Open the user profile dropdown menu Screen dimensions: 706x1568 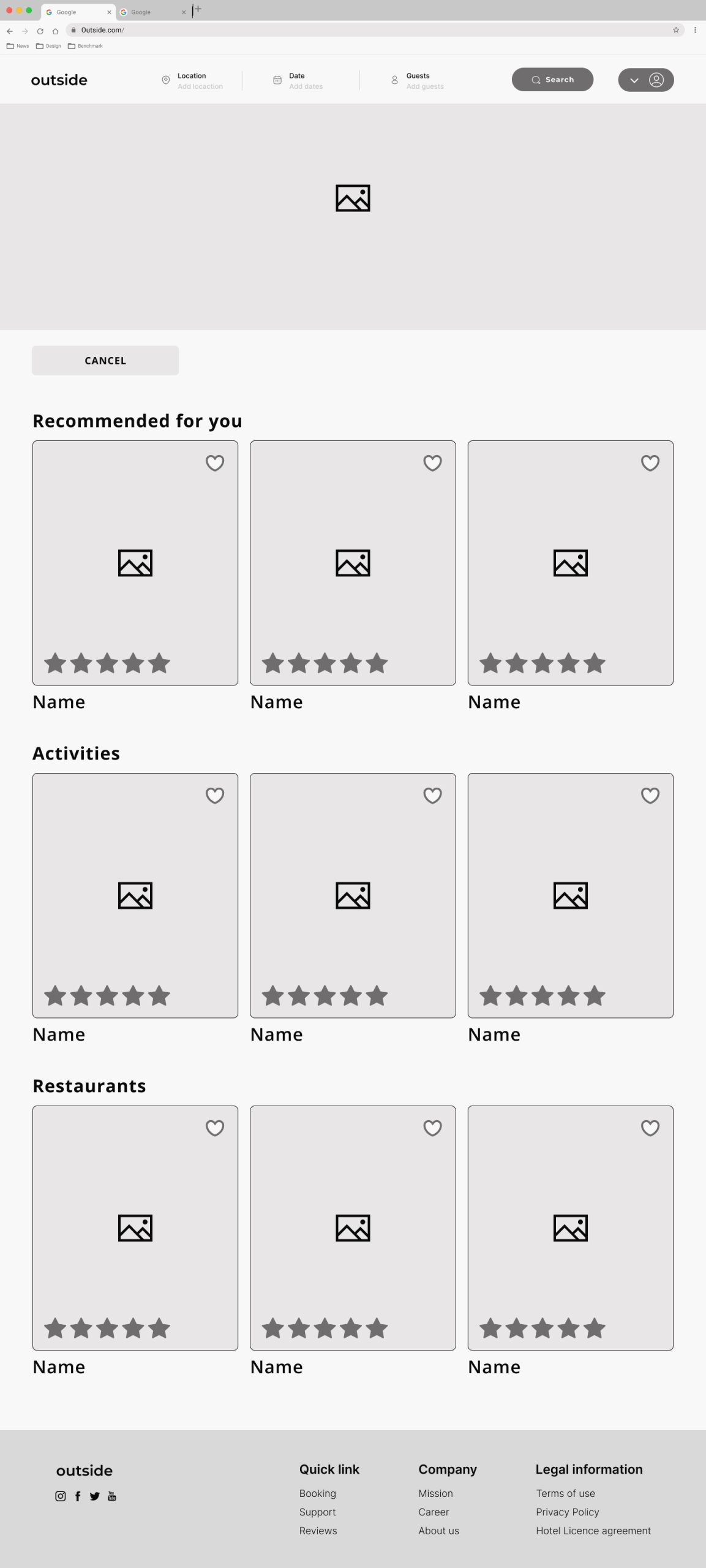(x=645, y=80)
